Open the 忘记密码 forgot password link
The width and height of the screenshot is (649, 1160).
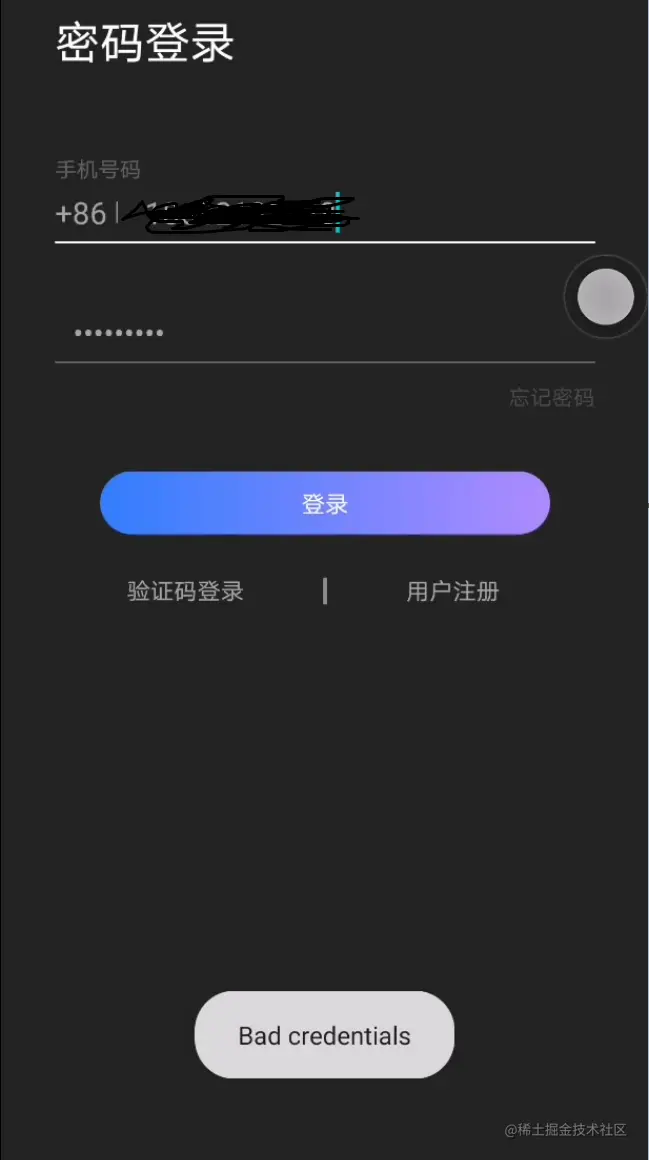551,398
